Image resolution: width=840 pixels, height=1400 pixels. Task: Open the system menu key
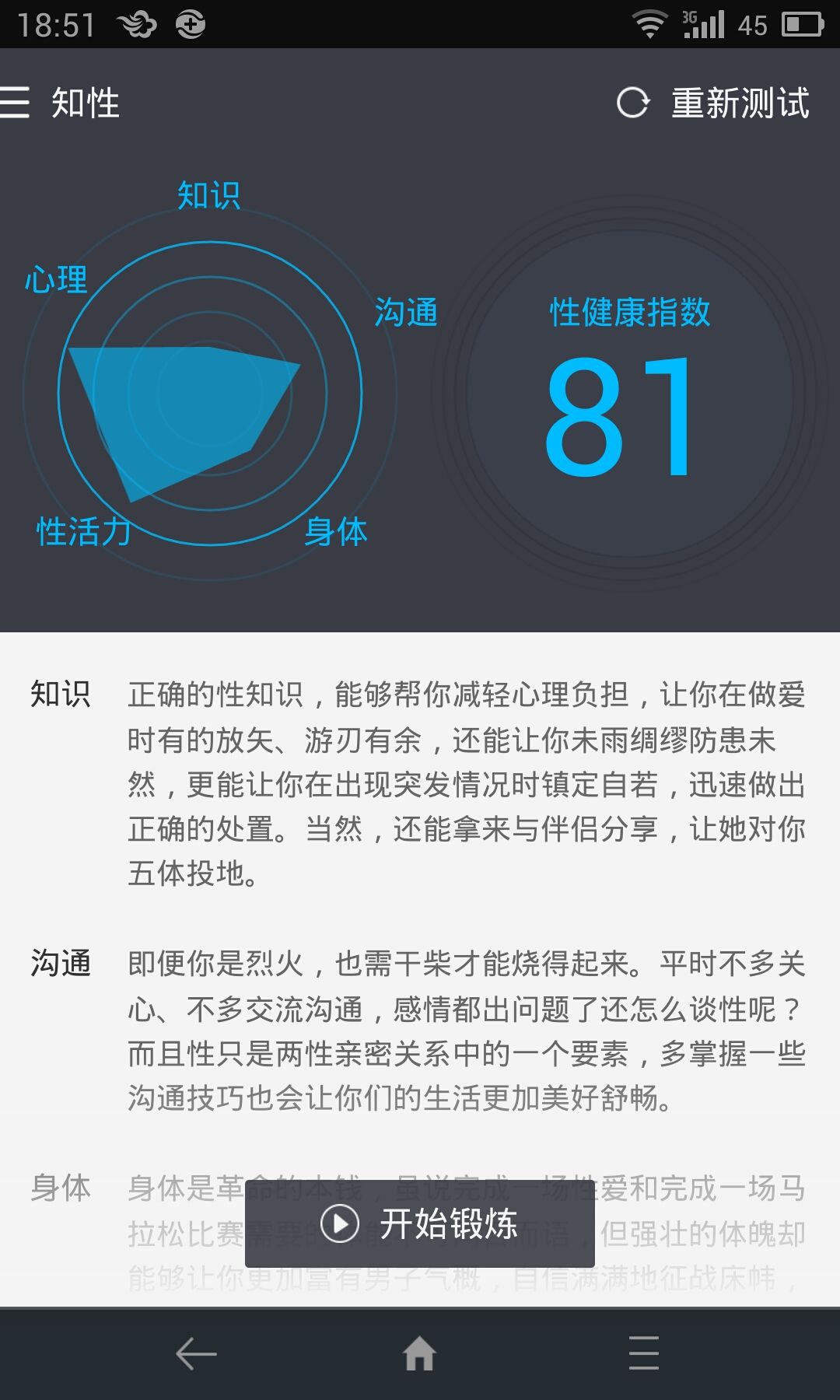643,1354
